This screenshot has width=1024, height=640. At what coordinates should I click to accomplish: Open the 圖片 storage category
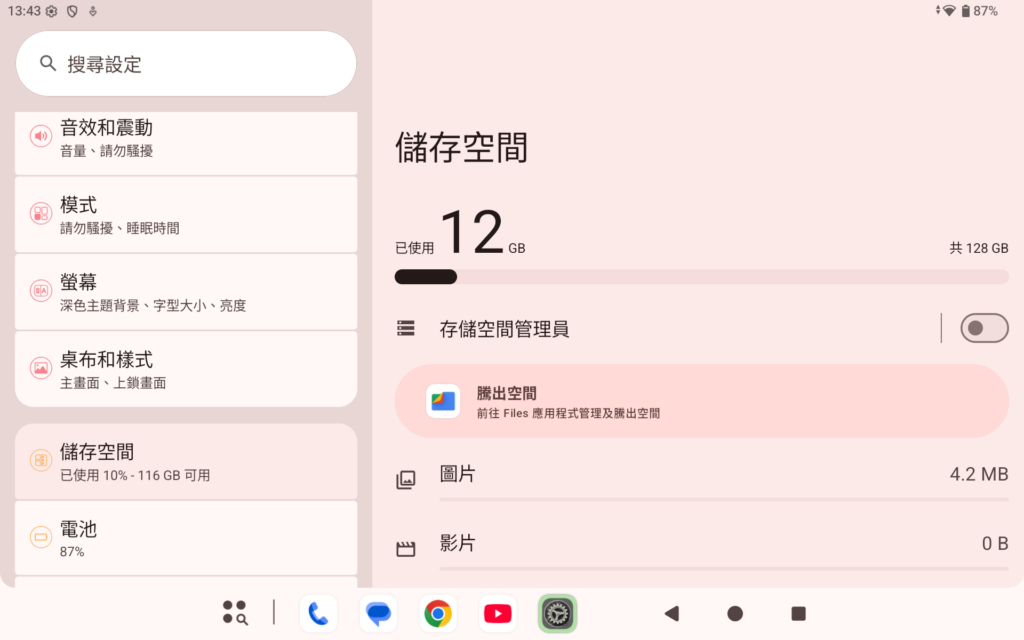tap(701, 475)
